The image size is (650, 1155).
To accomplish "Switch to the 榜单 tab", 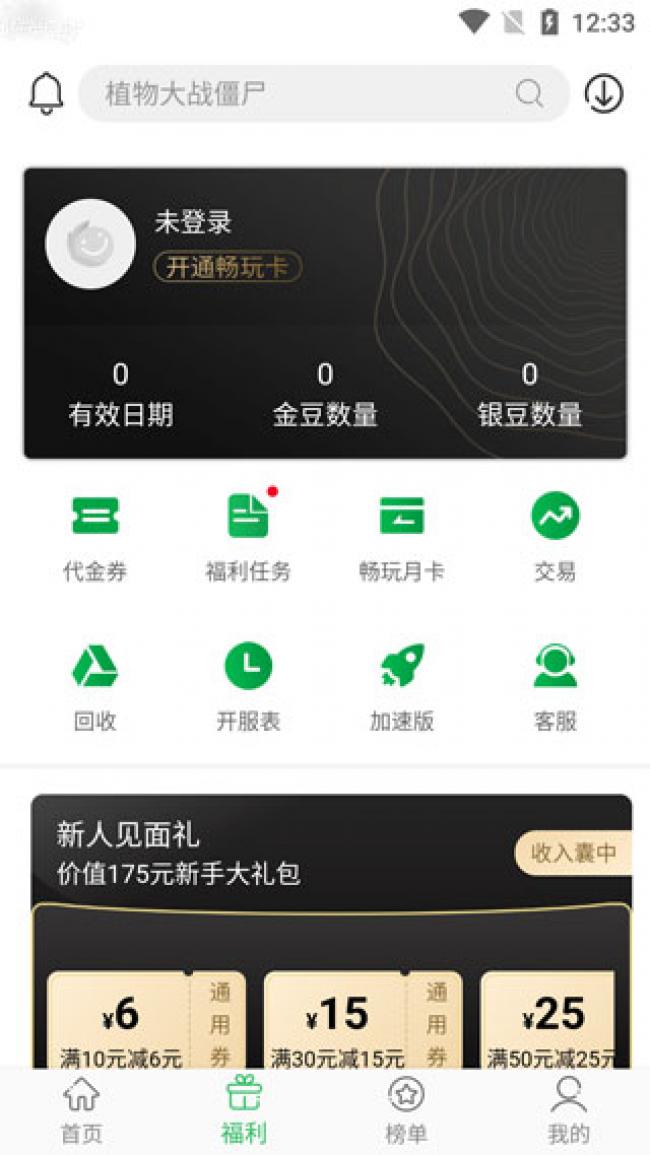I will 406,1110.
